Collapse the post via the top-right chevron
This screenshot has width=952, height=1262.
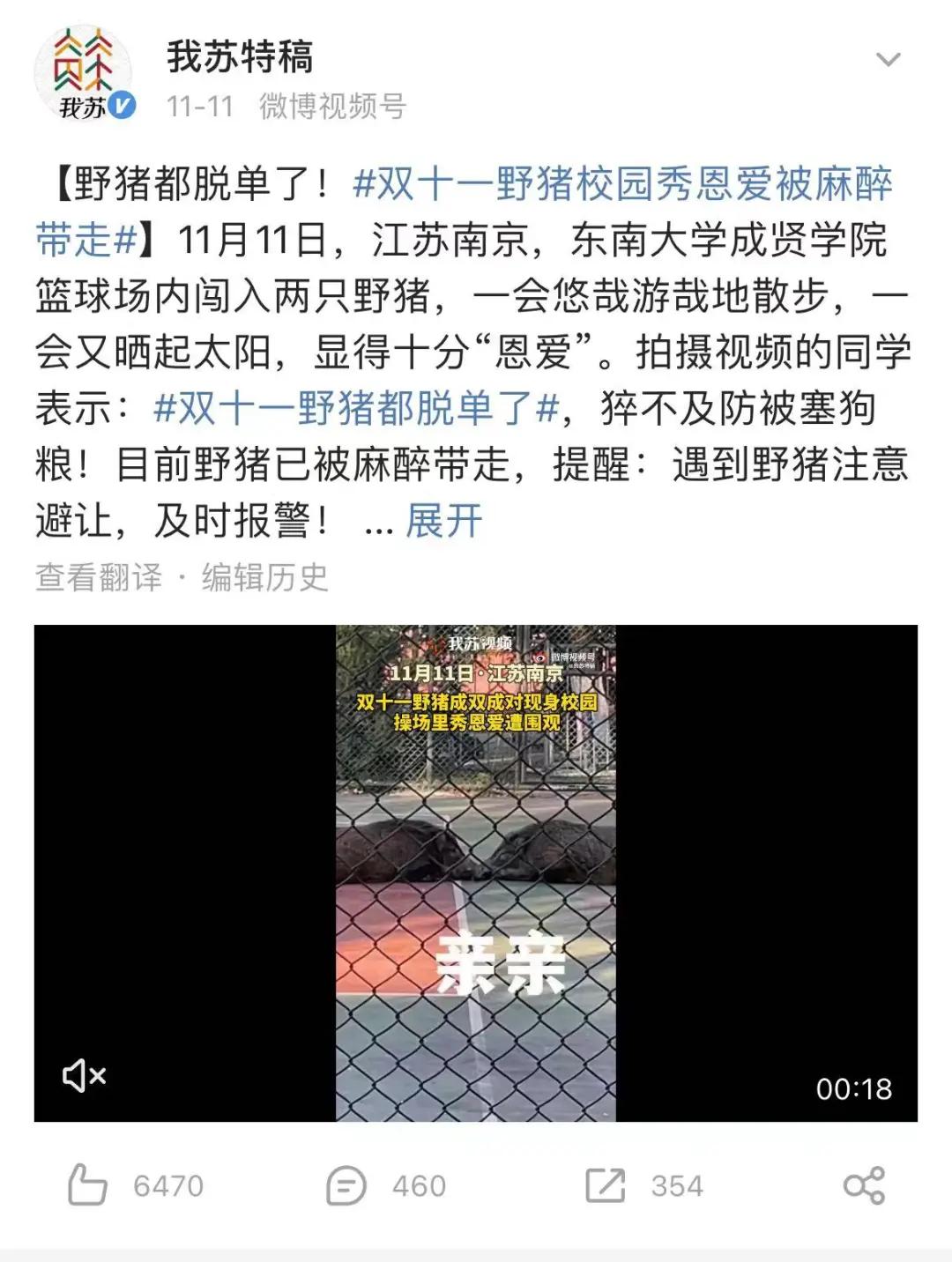click(x=887, y=57)
